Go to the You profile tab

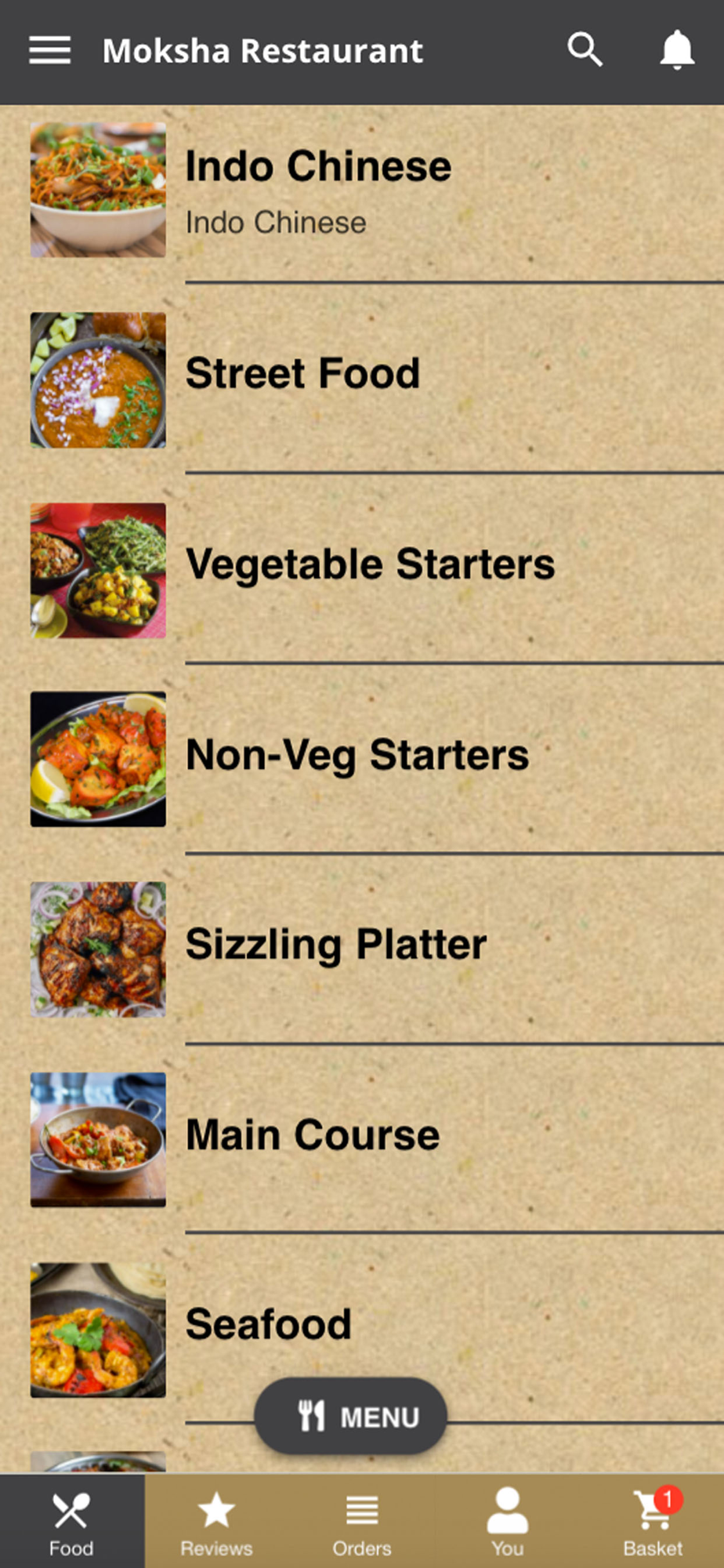point(508,1523)
